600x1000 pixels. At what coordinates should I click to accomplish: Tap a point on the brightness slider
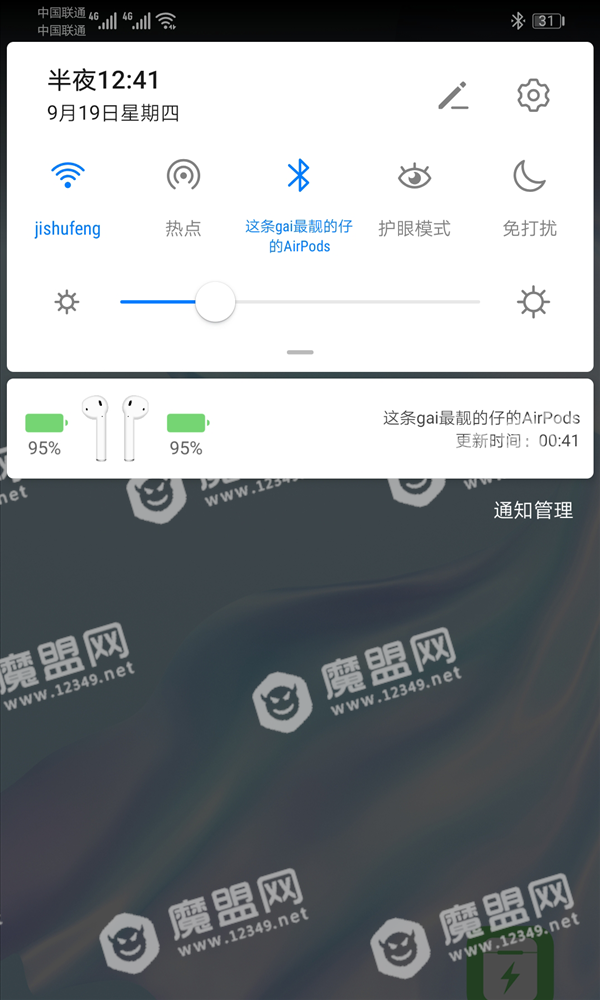pos(300,302)
